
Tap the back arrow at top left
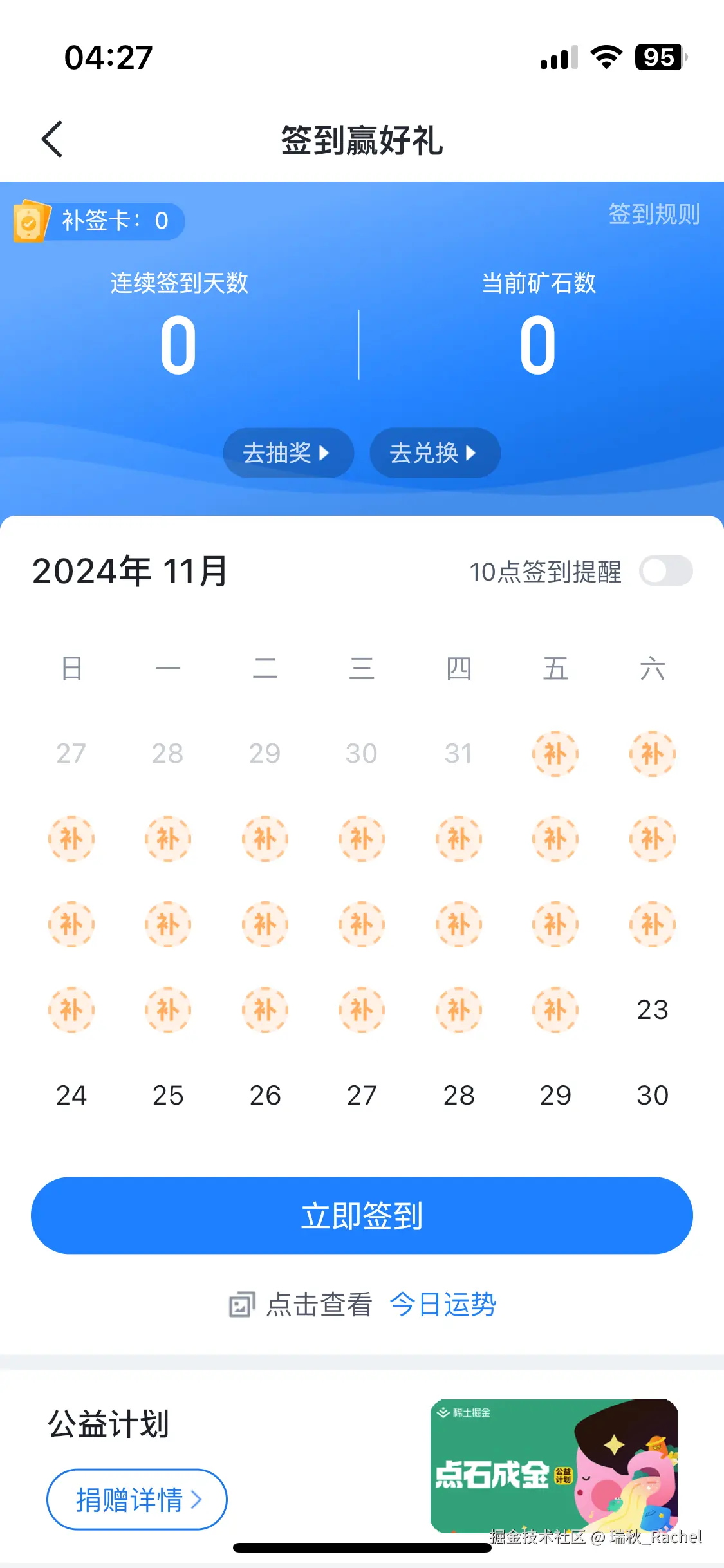[x=51, y=139]
